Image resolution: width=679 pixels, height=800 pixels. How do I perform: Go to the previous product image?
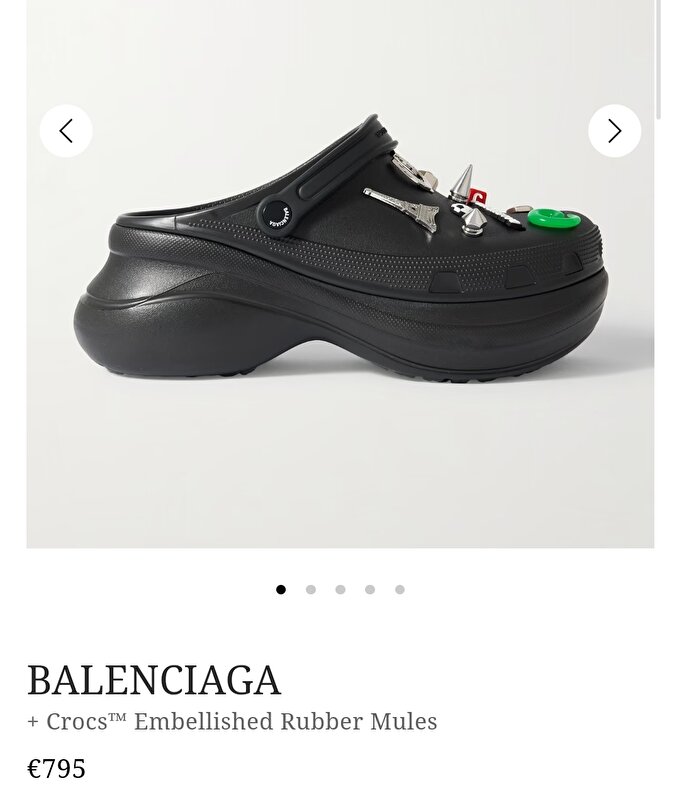pyautogui.click(x=66, y=131)
